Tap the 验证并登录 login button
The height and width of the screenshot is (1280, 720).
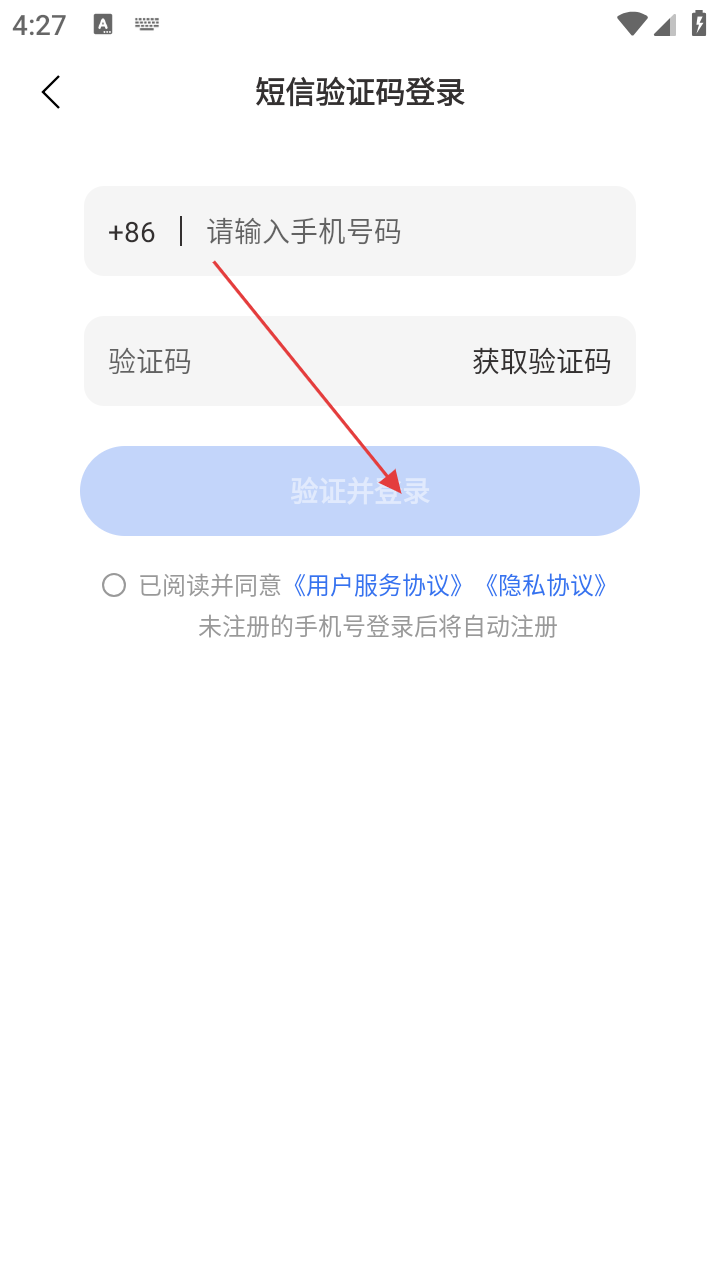pos(360,491)
